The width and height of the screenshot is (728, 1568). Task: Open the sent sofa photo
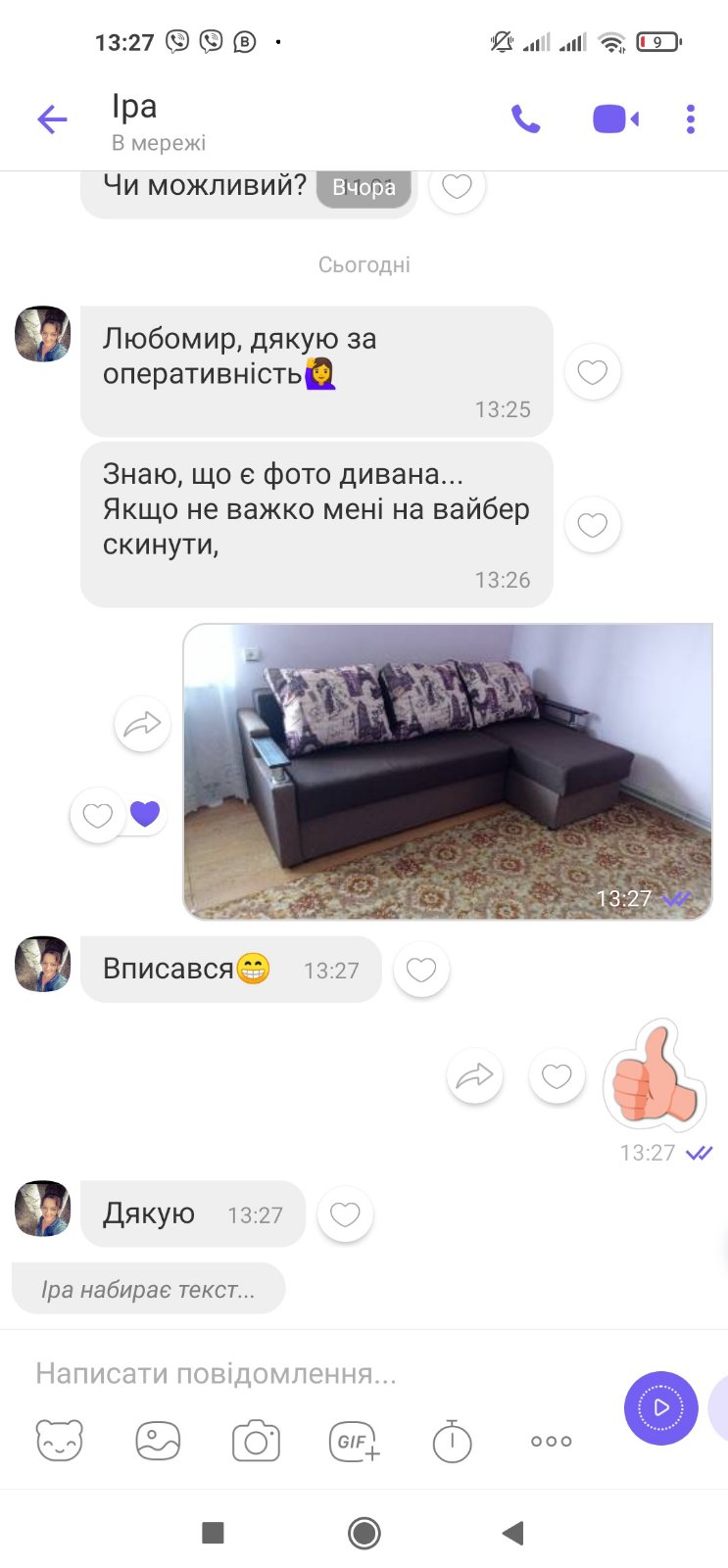pyautogui.click(x=447, y=771)
